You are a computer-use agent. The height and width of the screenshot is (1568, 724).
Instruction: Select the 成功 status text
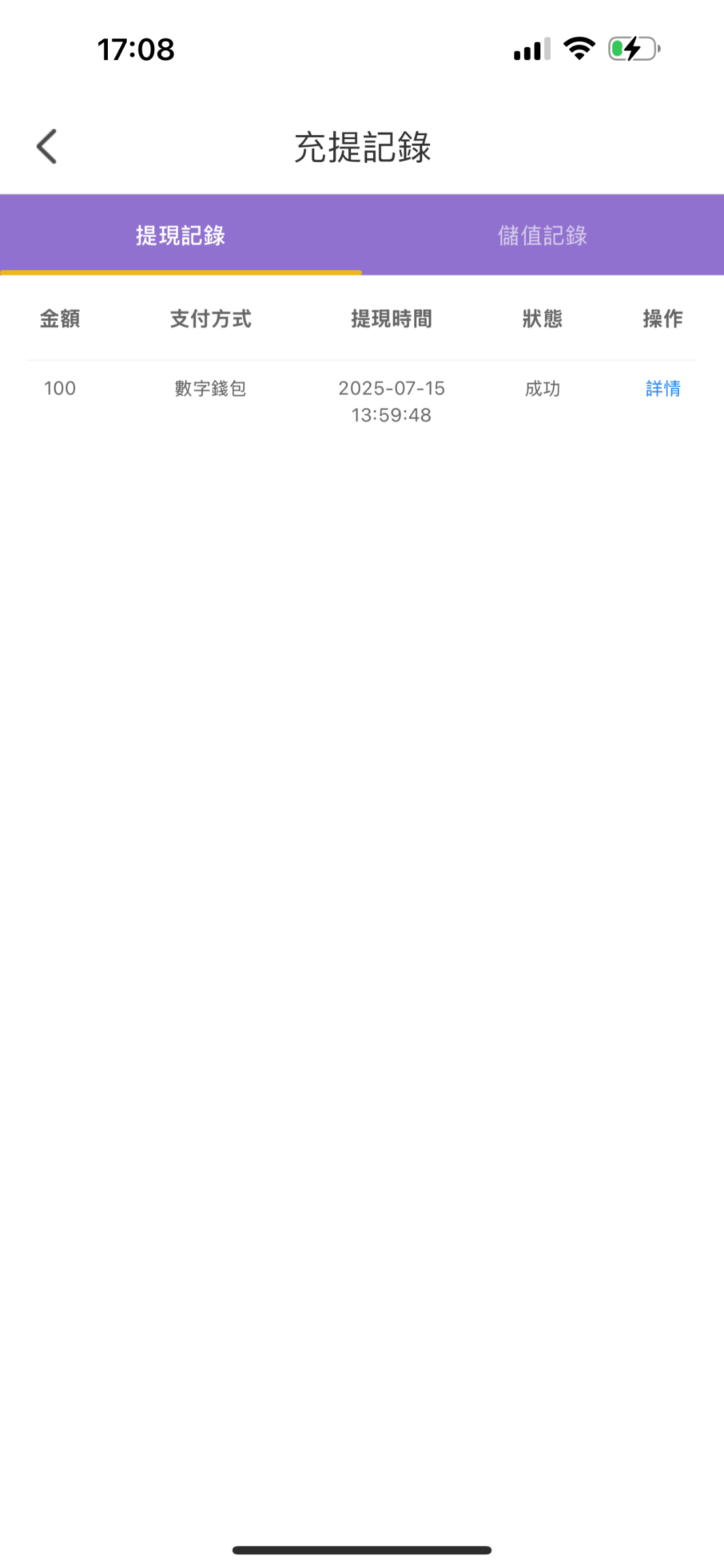click(x=541, y=388)
